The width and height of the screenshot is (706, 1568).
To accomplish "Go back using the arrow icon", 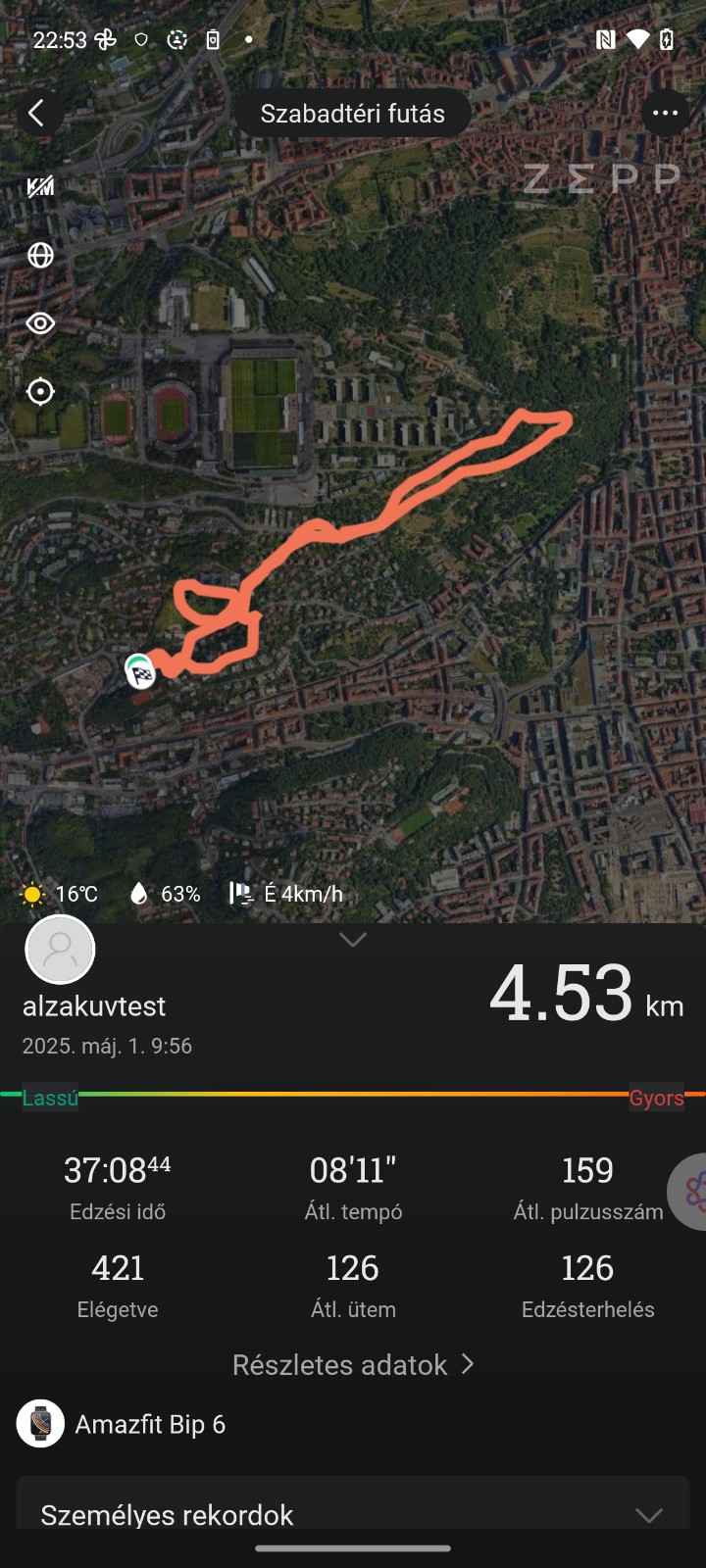I will 37,114.
